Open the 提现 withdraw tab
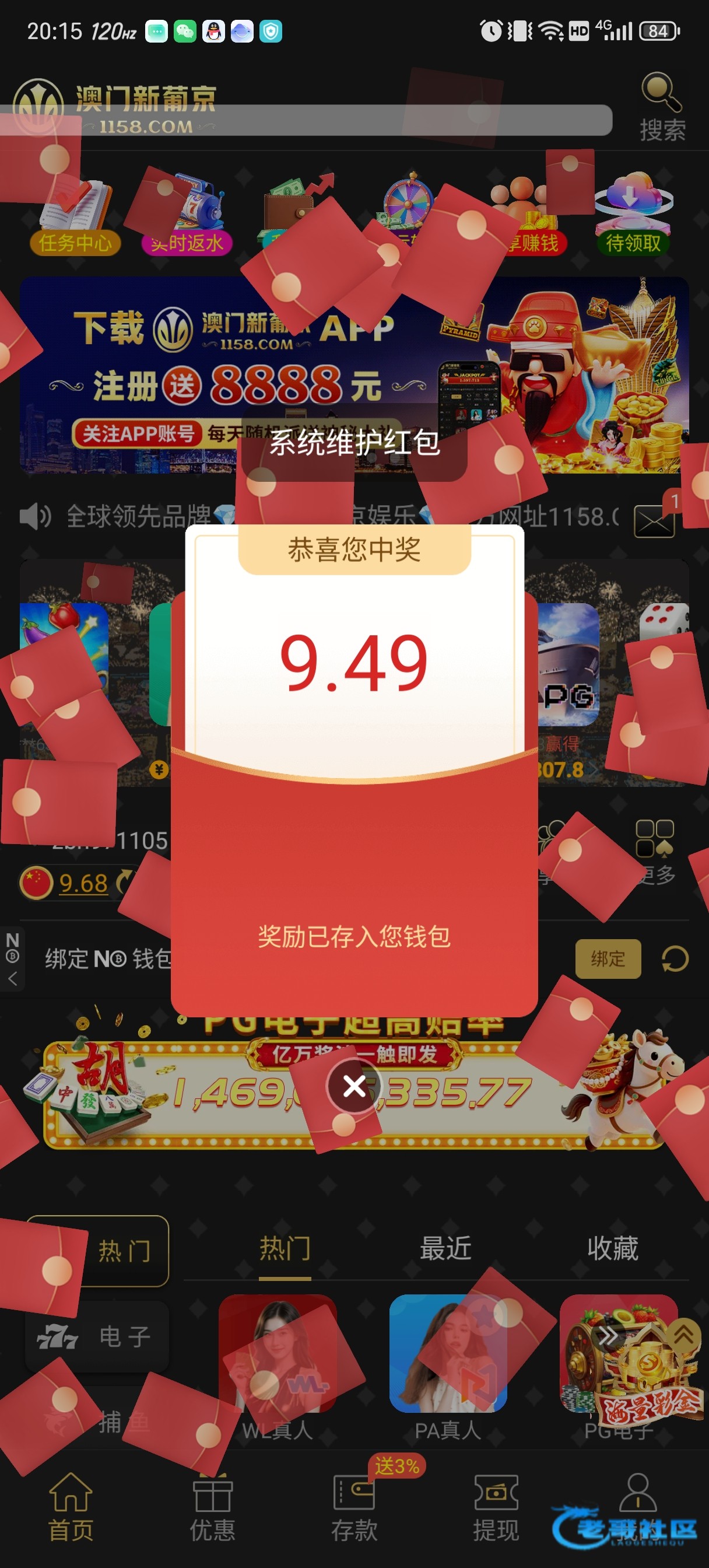Image resolution: width=709 pixels, height=1568 pixels. coord(496,1507)
